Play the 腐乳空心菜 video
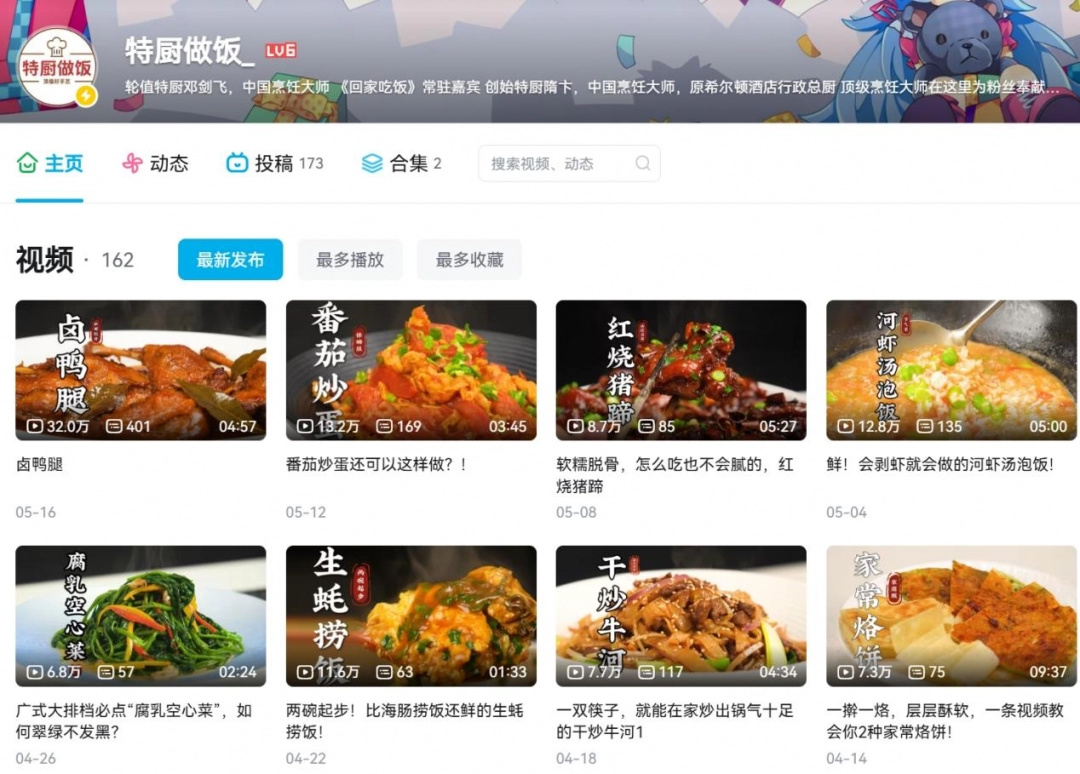1080x774 pixels. tap(141, 615)
